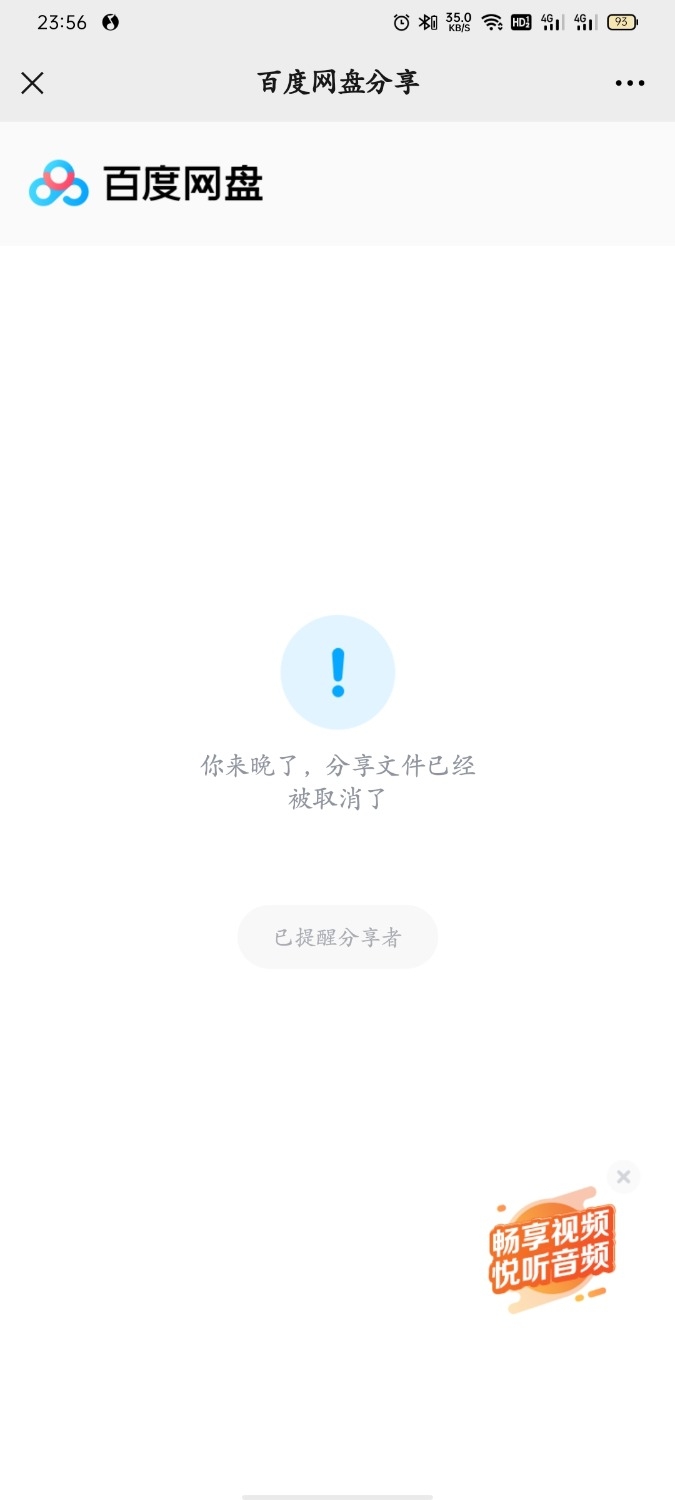Open the three-dot overflow menu

(x=630, y=83)
